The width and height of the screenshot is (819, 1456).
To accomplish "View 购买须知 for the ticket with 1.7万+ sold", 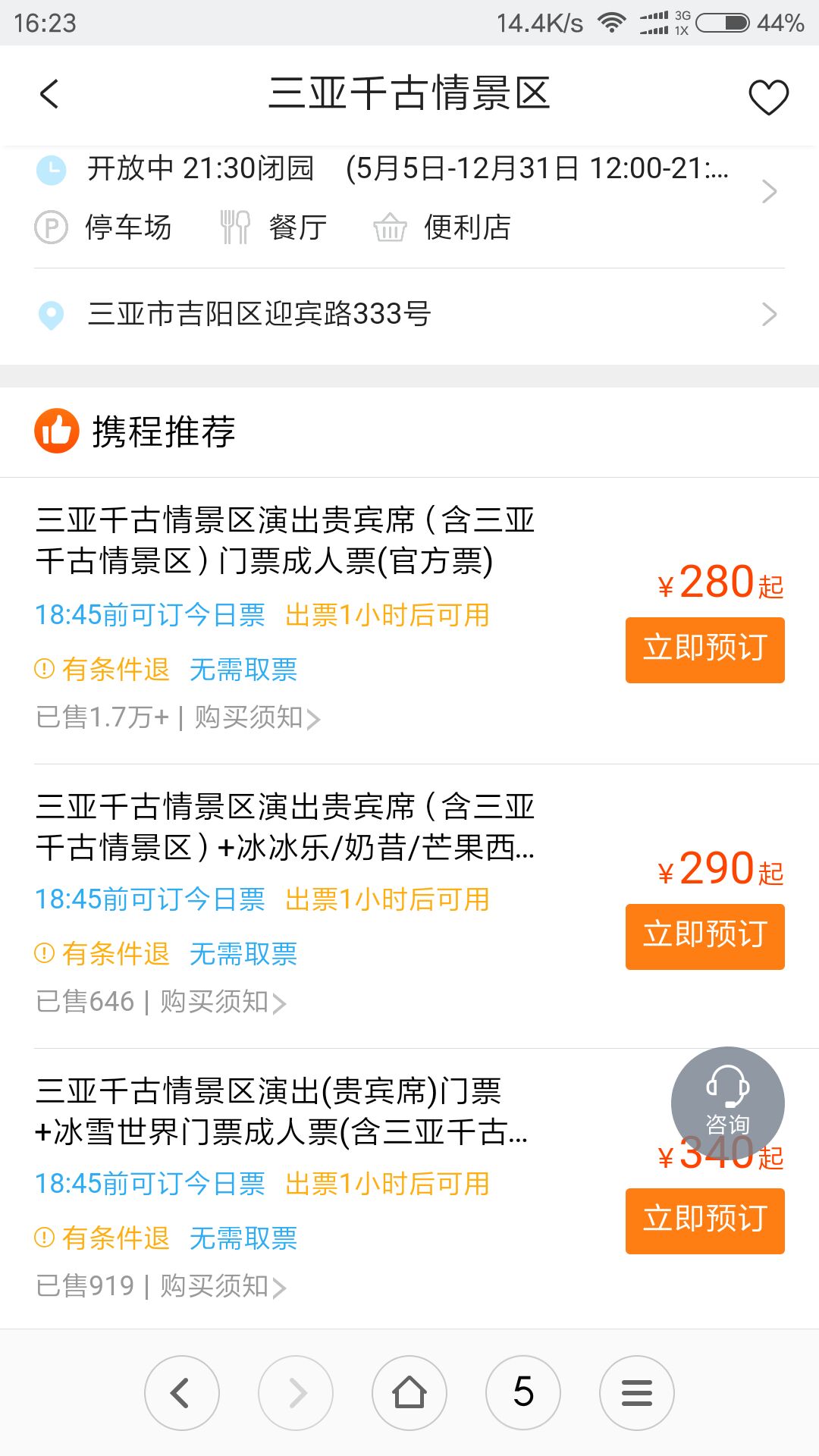I will (257, 717).
